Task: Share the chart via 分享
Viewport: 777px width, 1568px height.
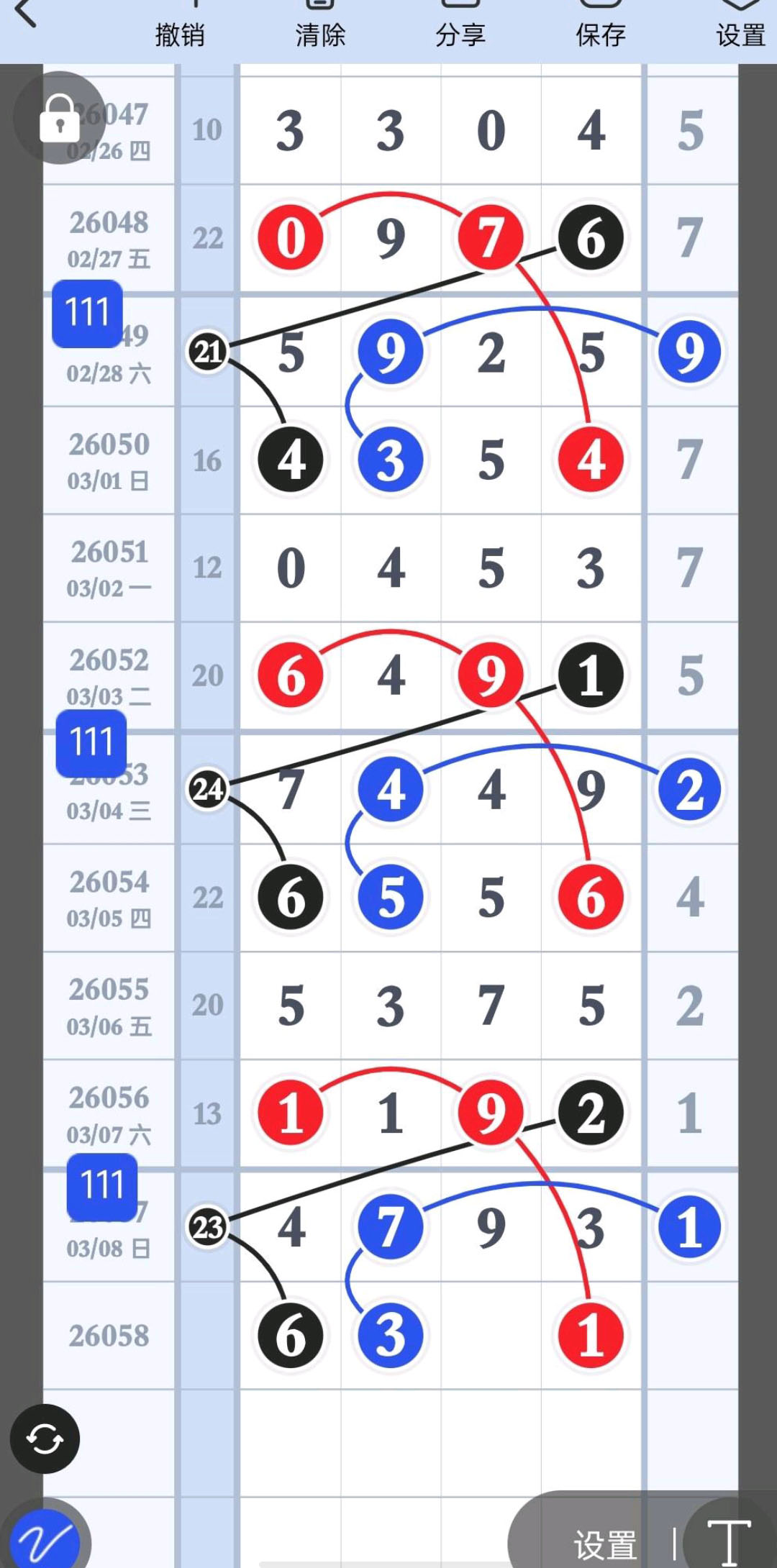Action: [x=460, y=29]
